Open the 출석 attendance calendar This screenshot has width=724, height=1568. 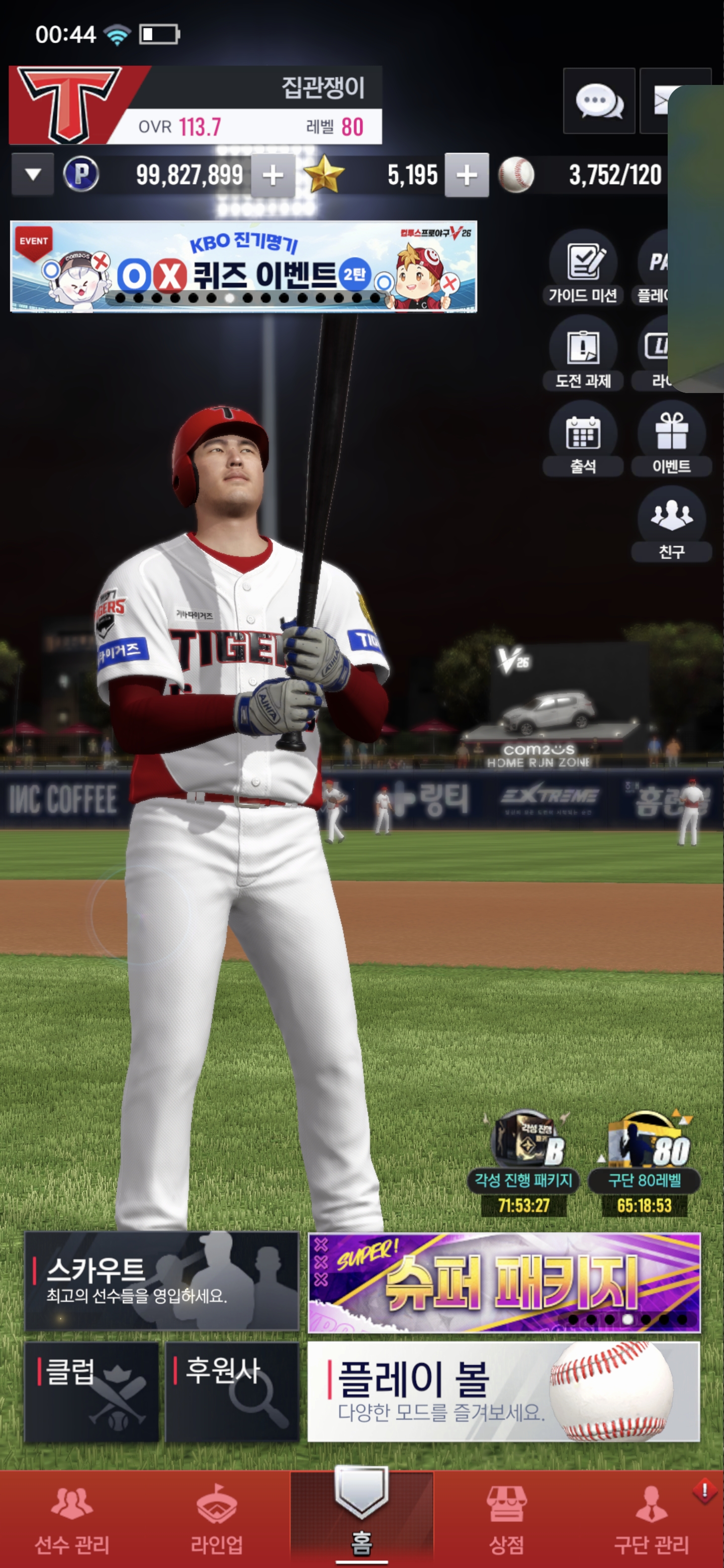pos(583,438)
